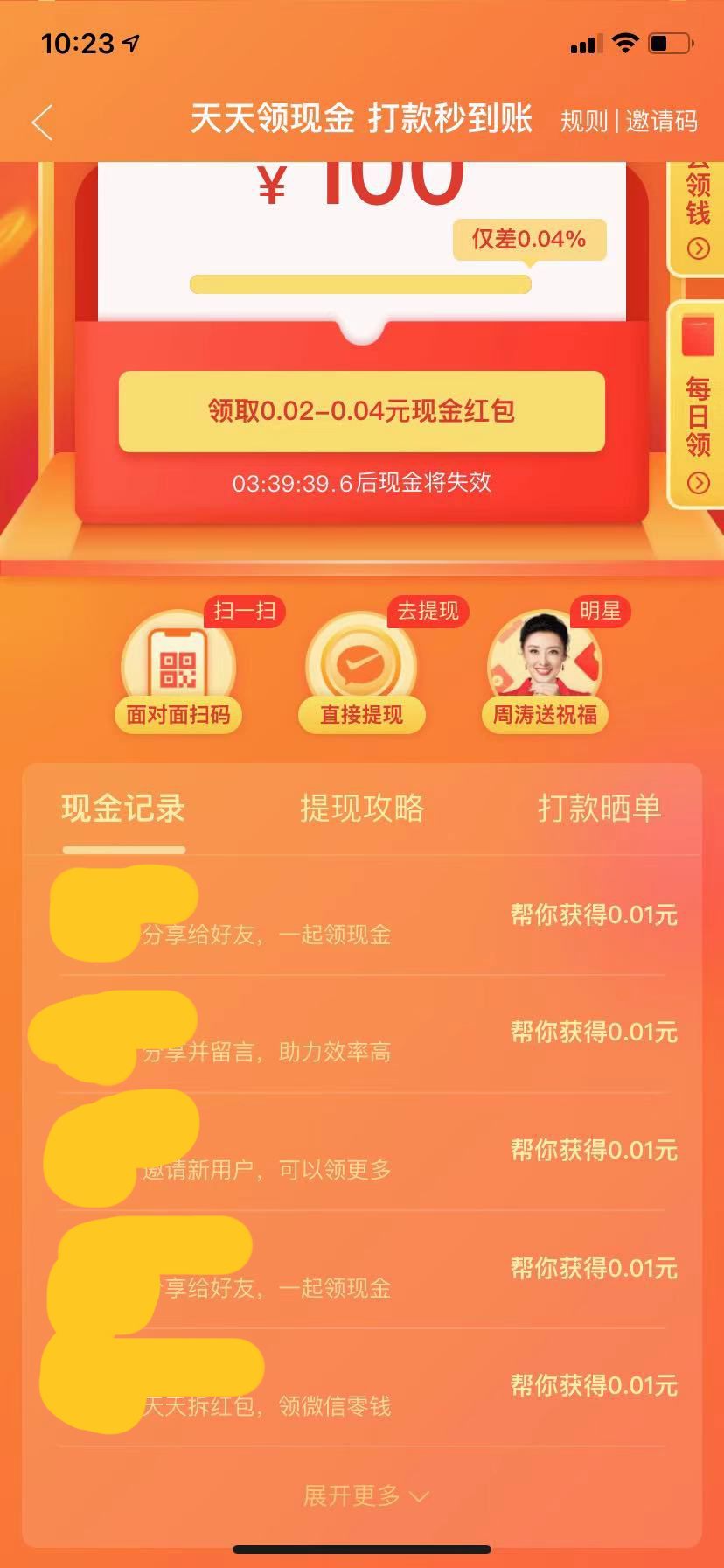Viewport: 724px width, 1568px height.
Task: Tap 周涛送祝福 celebrity avatar icon
Action: coord(544,665)
